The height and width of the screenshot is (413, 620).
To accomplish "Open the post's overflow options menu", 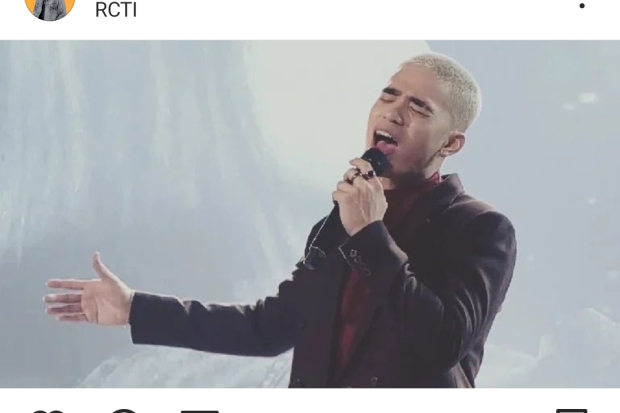I will [582, 6].
